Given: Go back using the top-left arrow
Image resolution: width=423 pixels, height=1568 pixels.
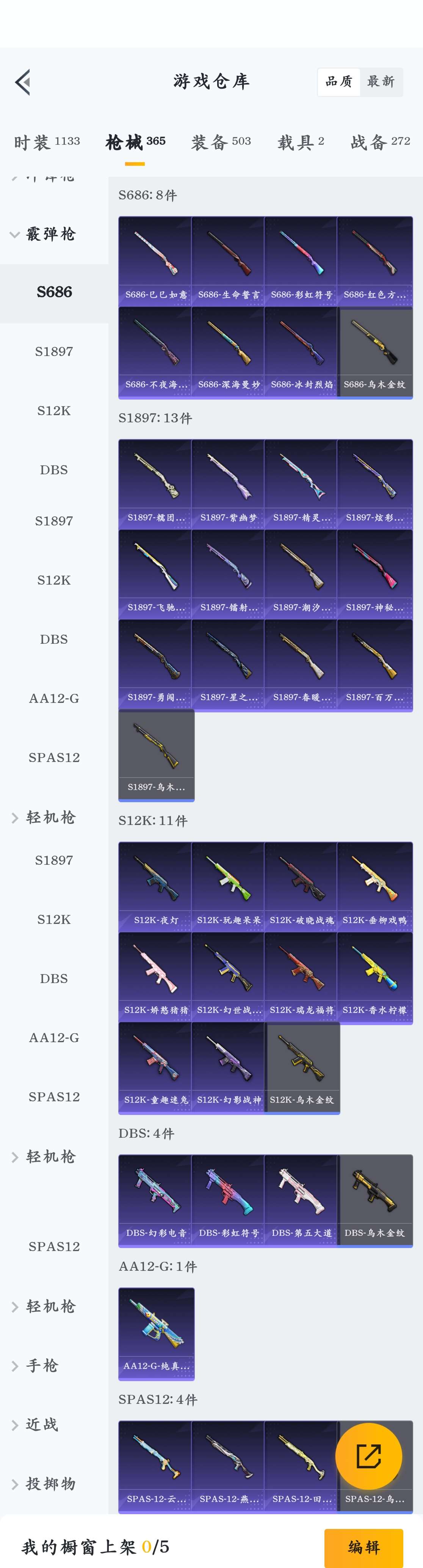Looking at the screenshot, I should click(23, 82).
